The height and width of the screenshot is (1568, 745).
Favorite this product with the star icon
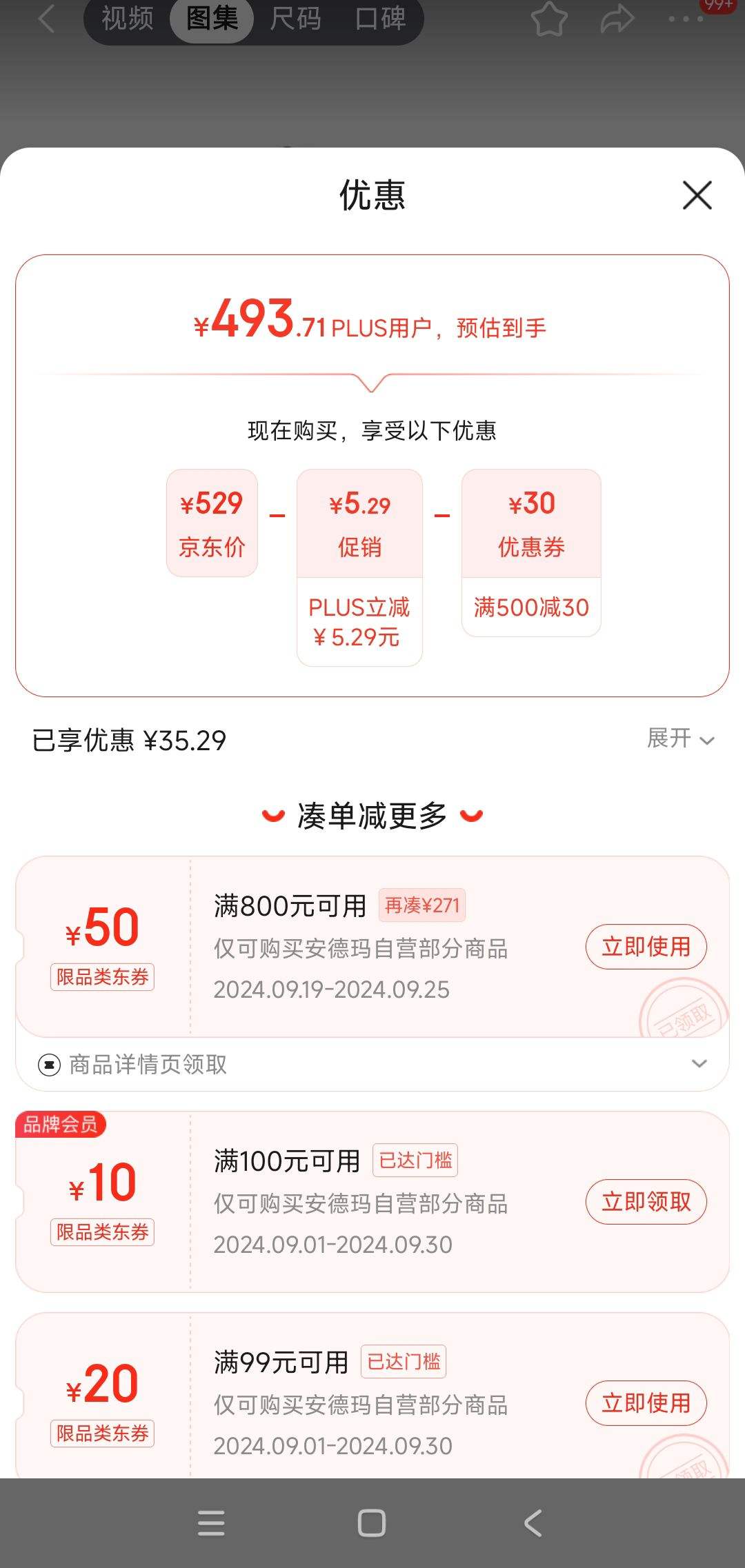tap(549, 19)
